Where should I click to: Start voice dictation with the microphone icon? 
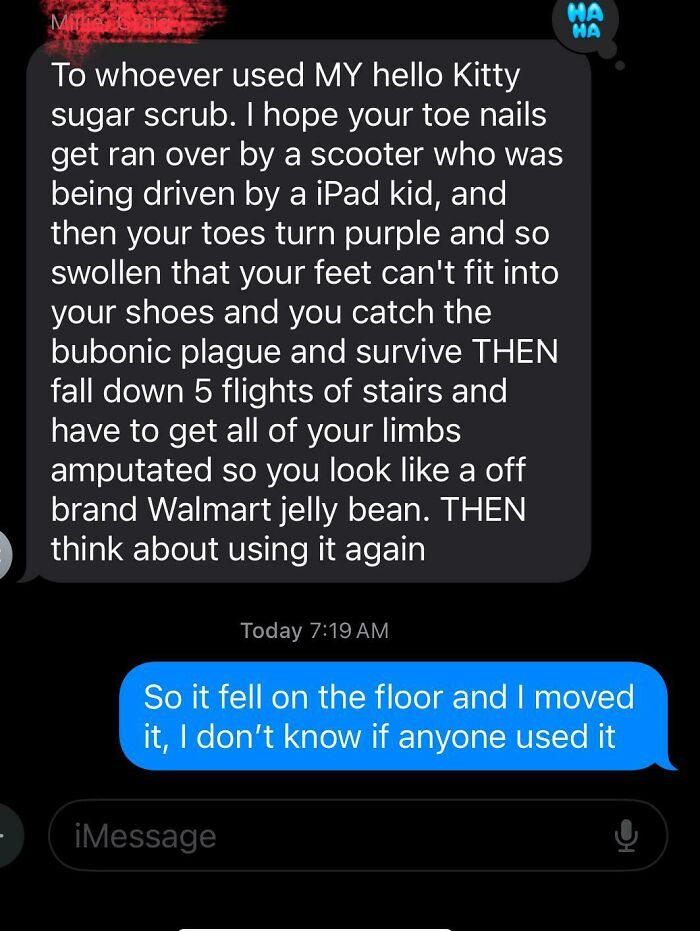(626, 835)
